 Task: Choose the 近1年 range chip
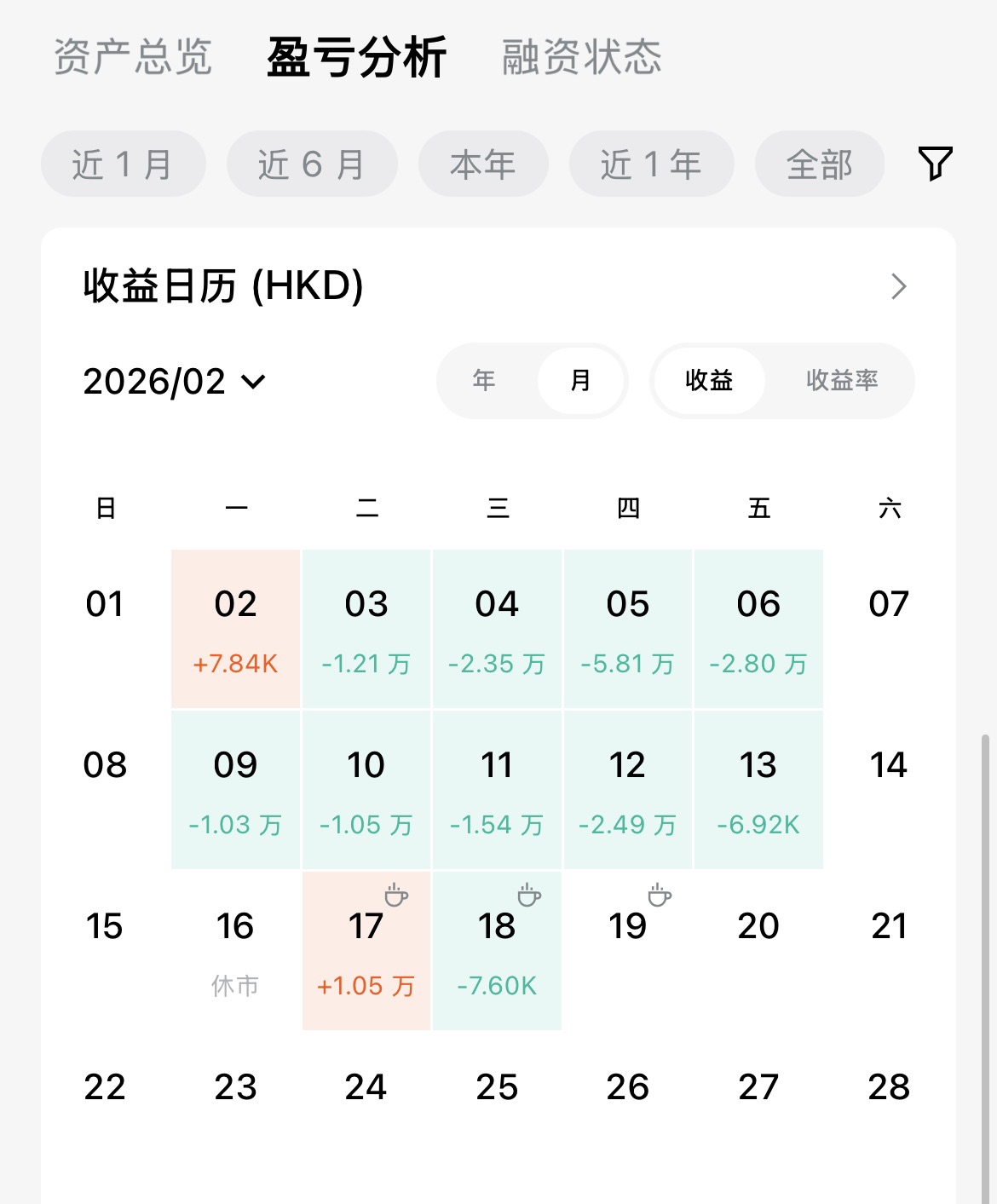(651, 164)
